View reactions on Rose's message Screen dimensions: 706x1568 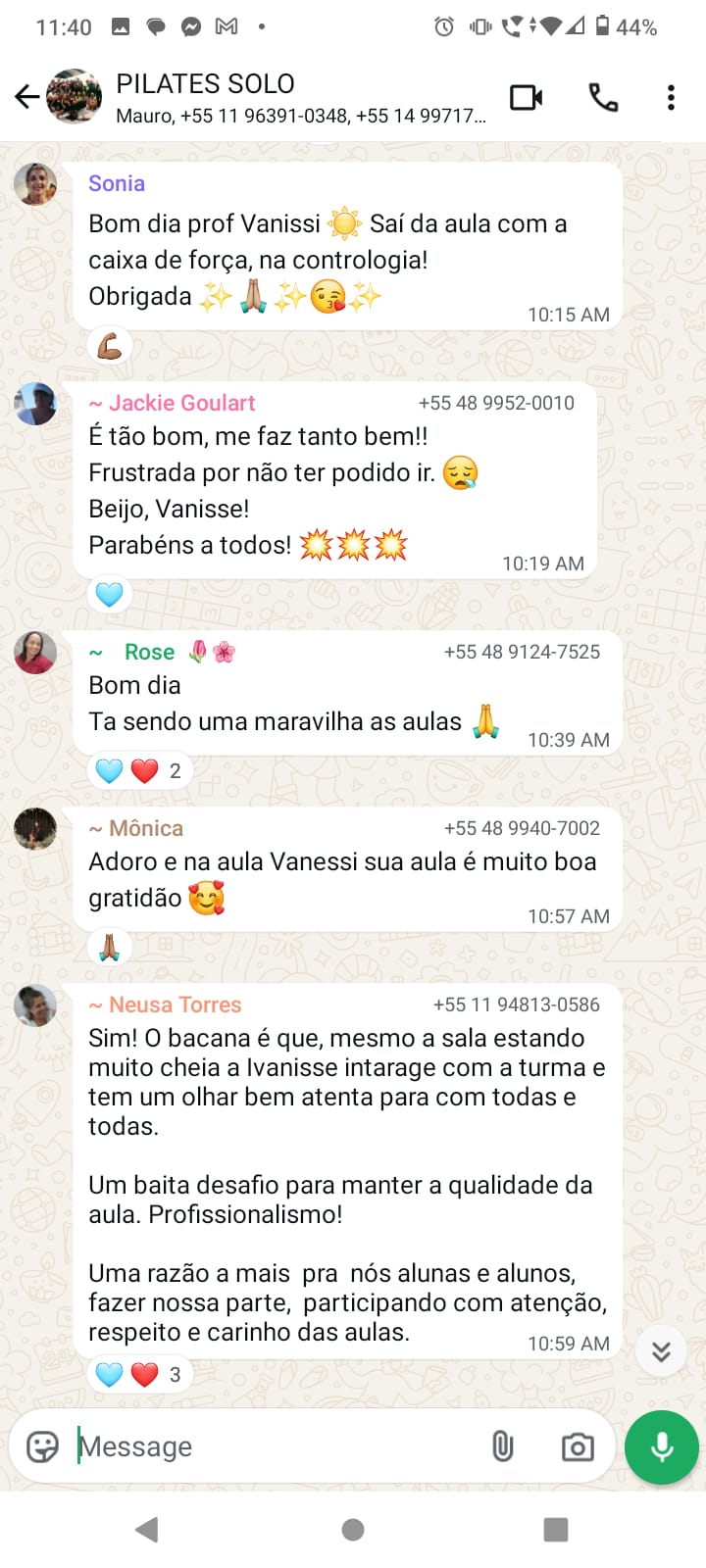click(x=138, y=771)
